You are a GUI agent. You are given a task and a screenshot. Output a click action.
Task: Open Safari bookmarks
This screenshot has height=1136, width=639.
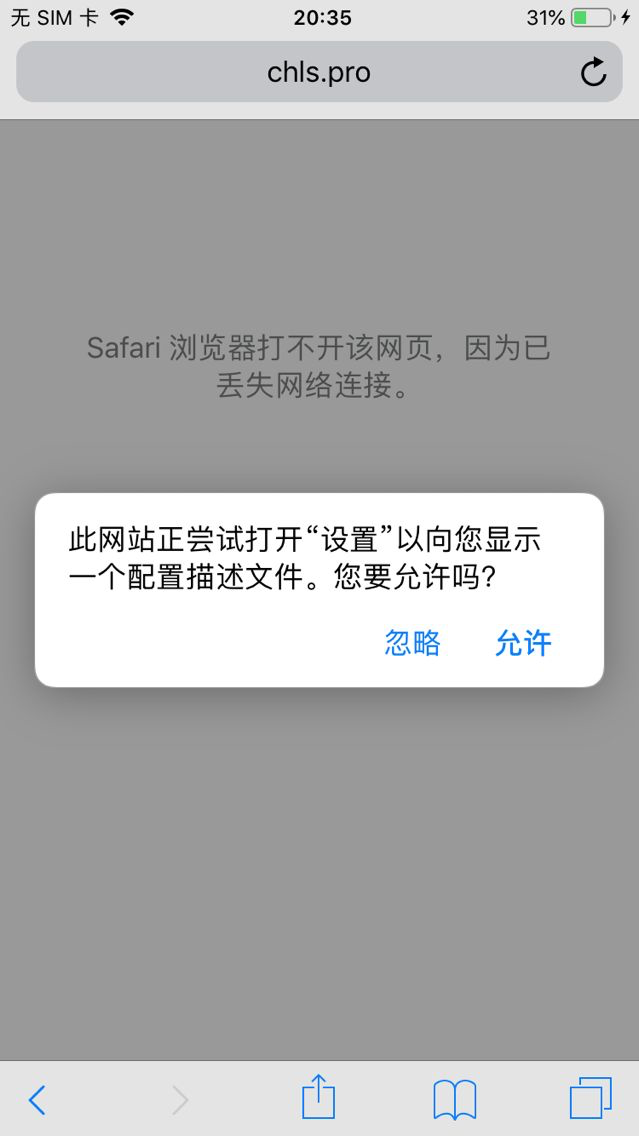click(x=454, y=1099)
